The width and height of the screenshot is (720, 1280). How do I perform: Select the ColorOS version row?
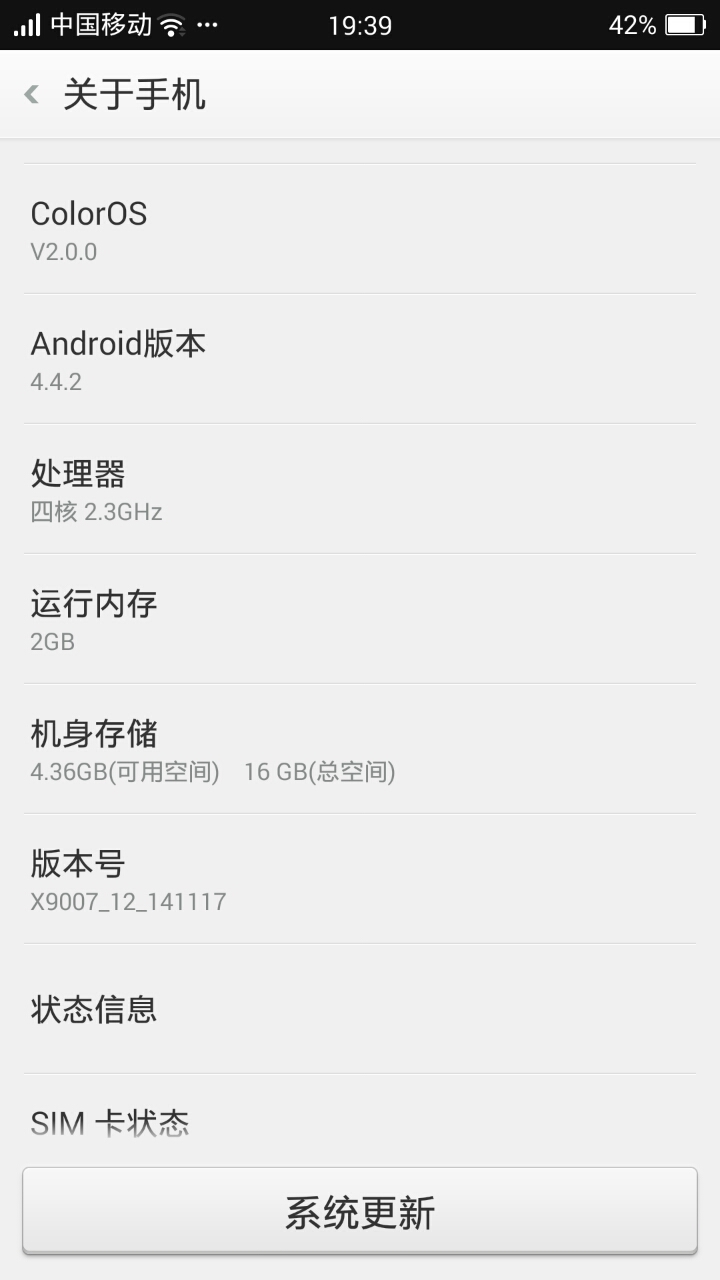[360, 229]
